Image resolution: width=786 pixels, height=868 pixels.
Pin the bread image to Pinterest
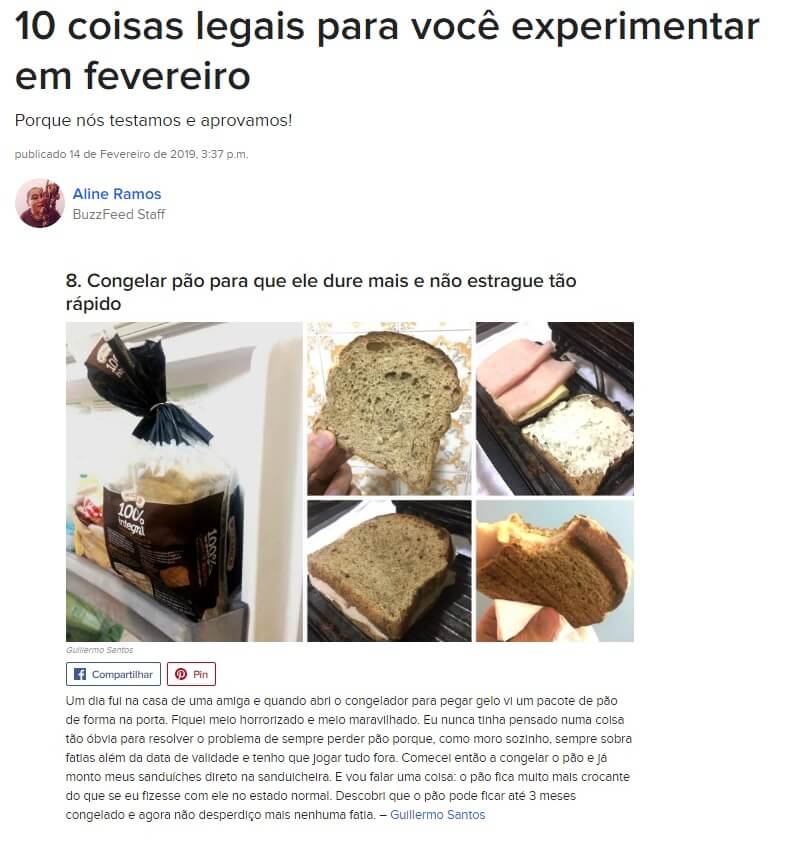[192, 674]
